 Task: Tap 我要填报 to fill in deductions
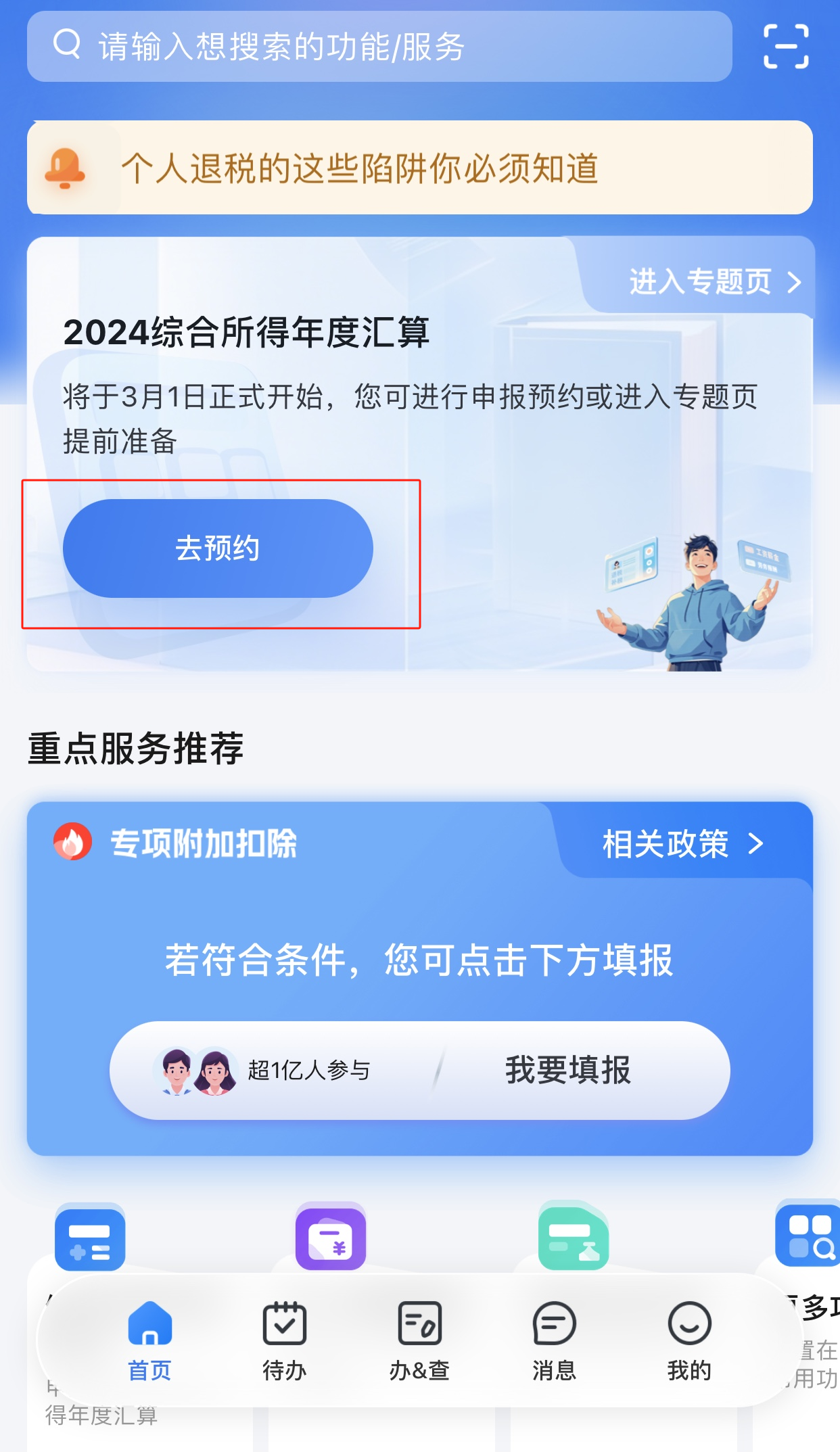pos(567,1070)
